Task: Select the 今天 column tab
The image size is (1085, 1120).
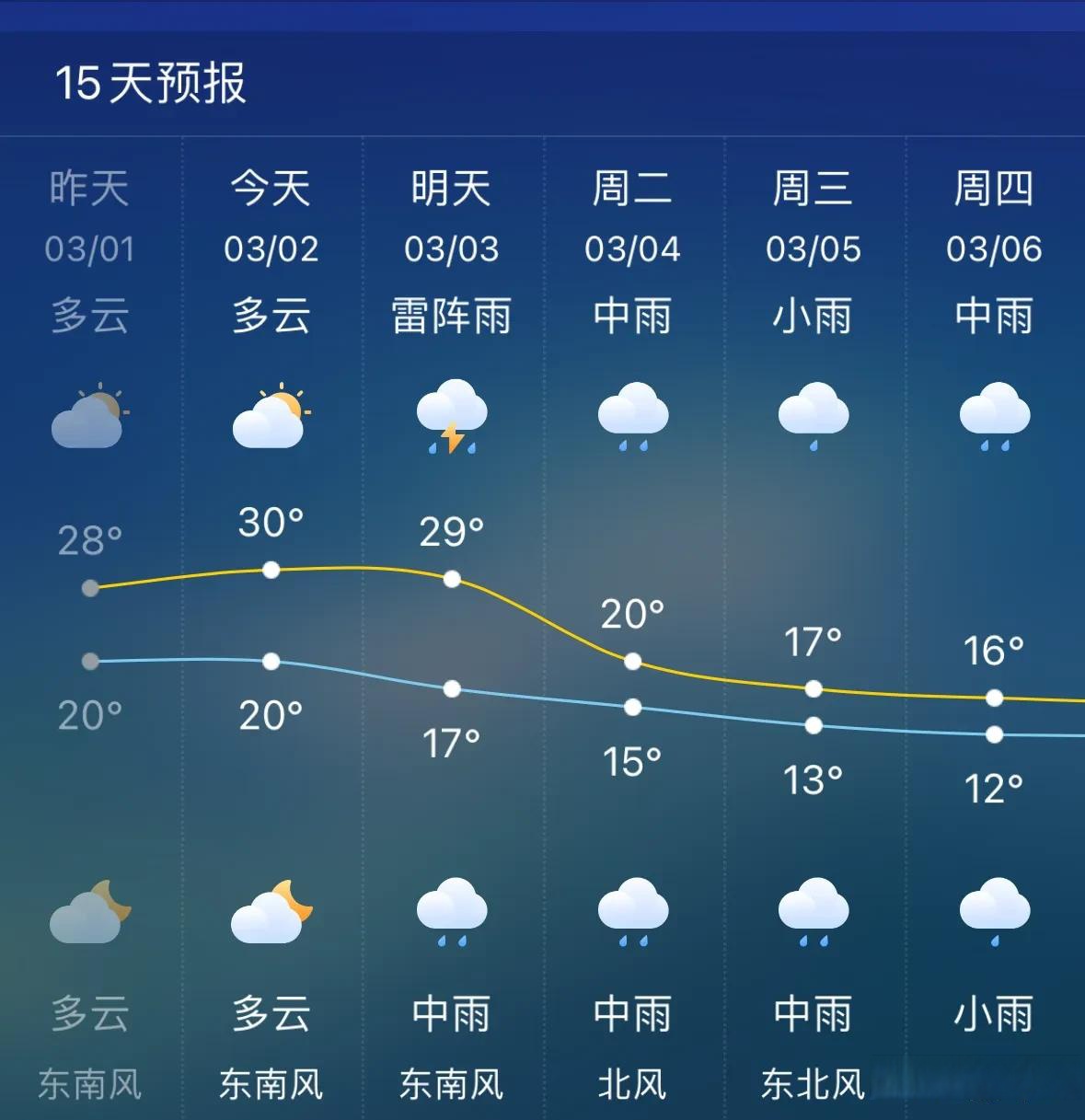Action: tap(271, 189)
